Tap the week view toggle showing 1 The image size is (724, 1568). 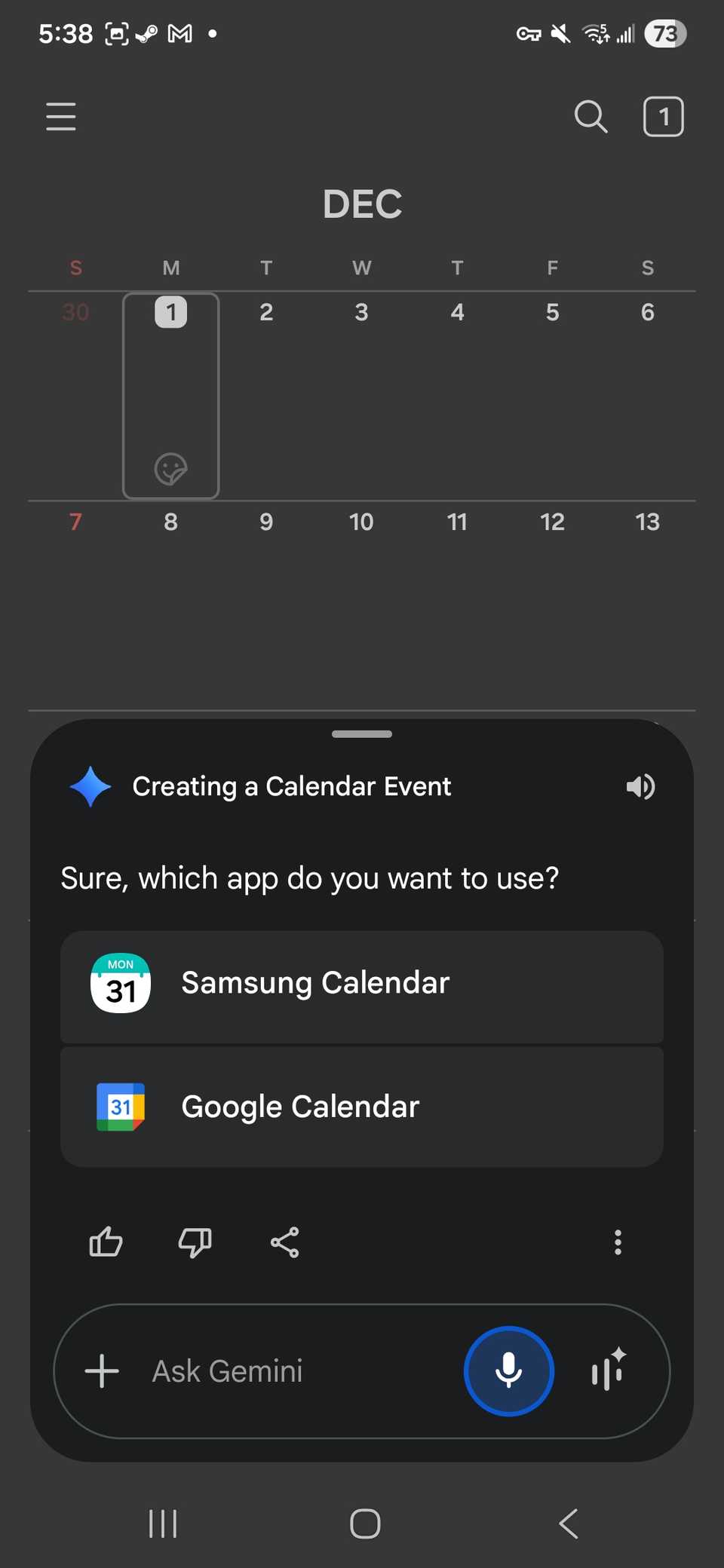point(663,117)
